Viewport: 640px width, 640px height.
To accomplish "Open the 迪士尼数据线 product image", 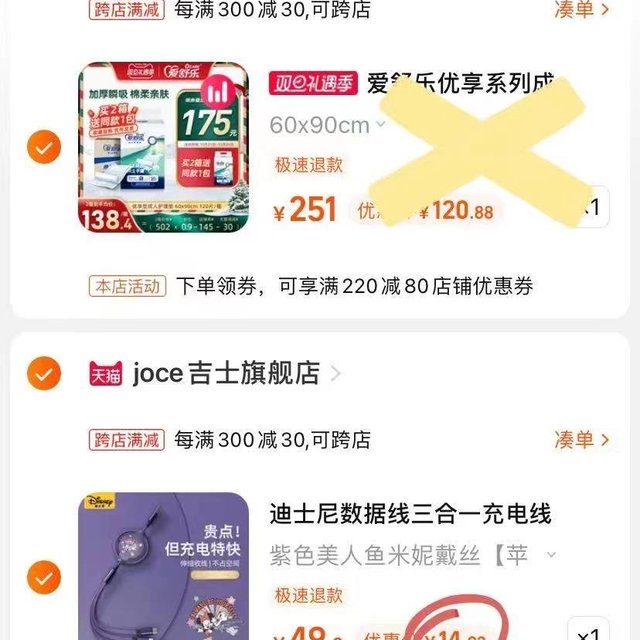I will point(163,566).
